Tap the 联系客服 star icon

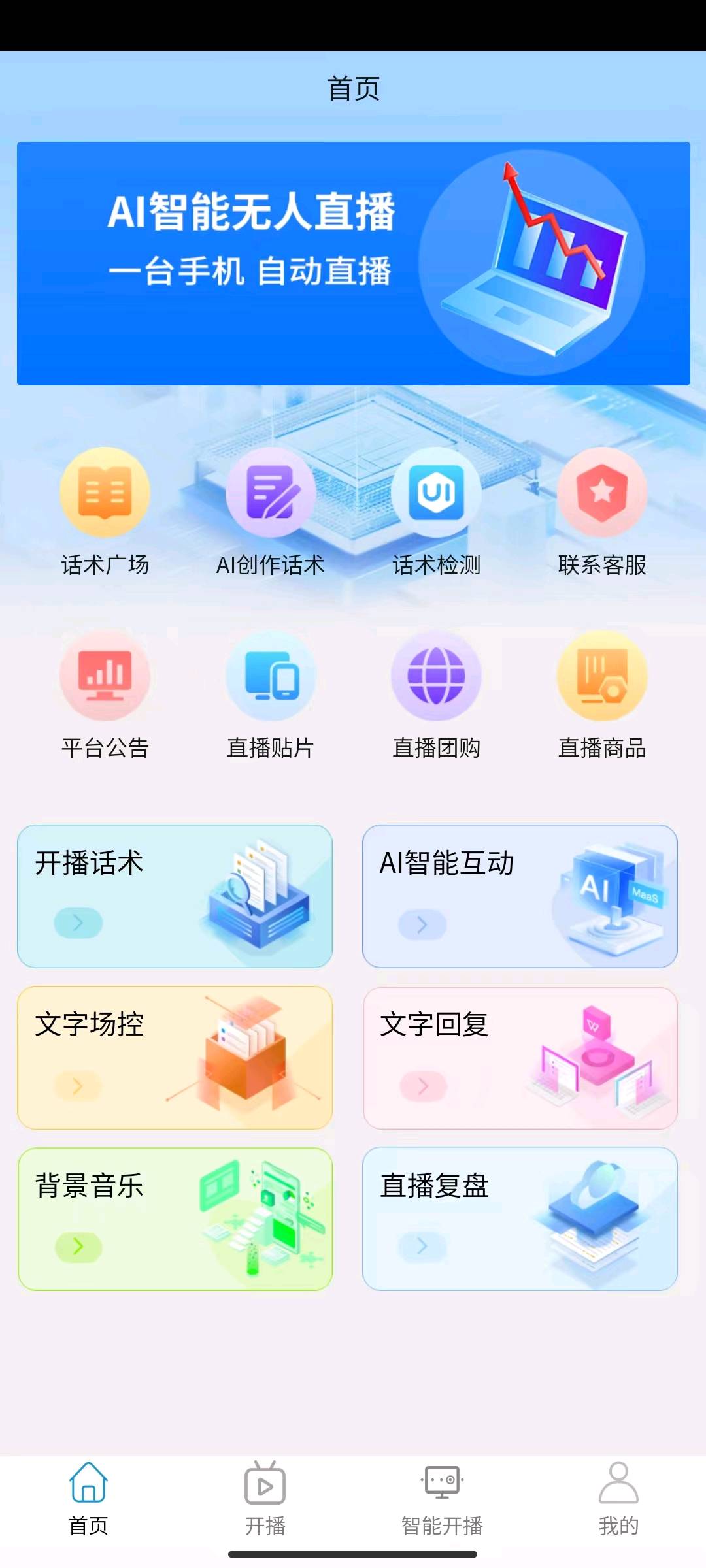coord(601,495)
